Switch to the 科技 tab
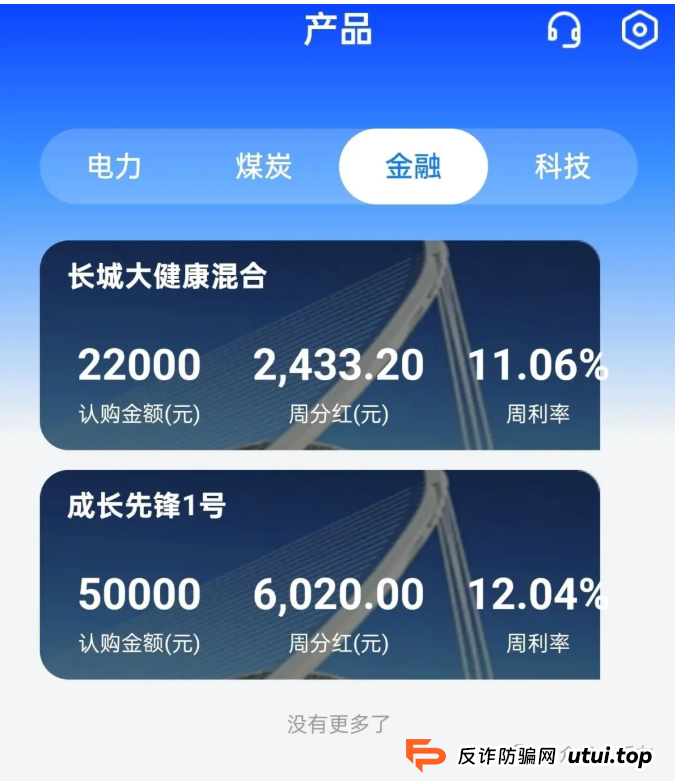Viewport: 675px width, 781px height. pyautogui.click(x=562, y=166)
